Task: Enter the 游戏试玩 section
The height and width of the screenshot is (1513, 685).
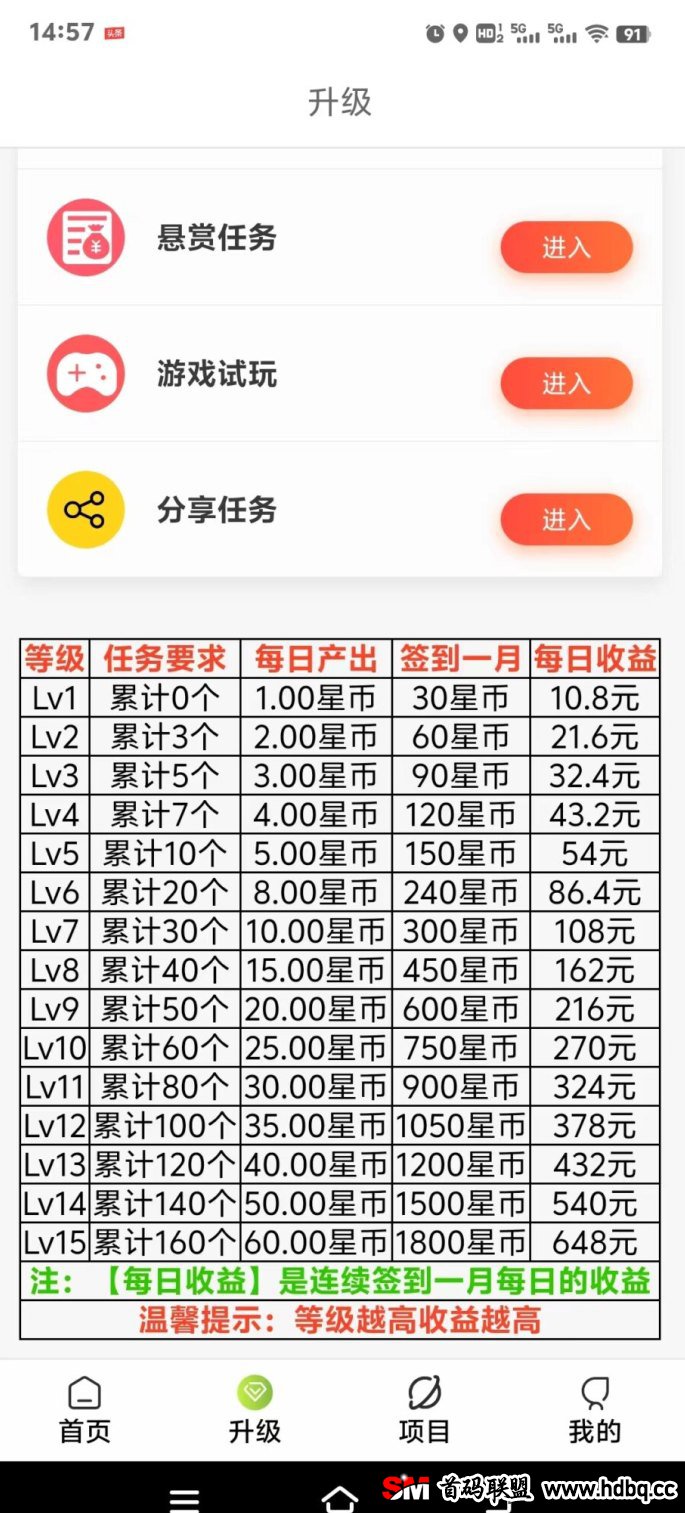Action: (566, 383)
